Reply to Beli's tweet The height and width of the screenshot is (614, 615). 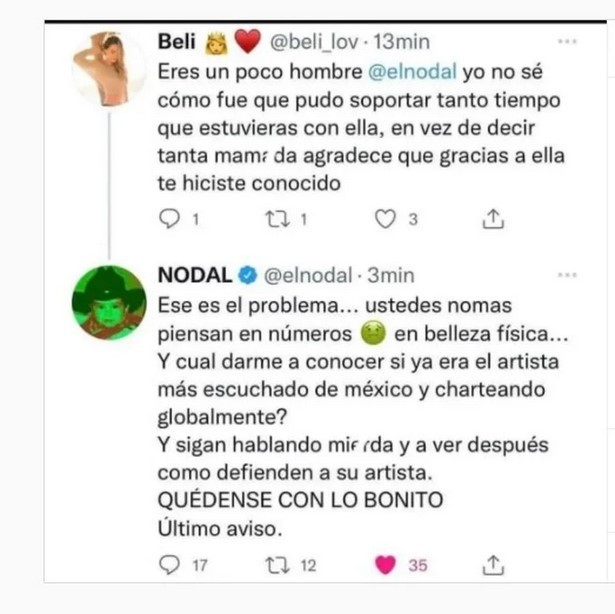(169, 219)
